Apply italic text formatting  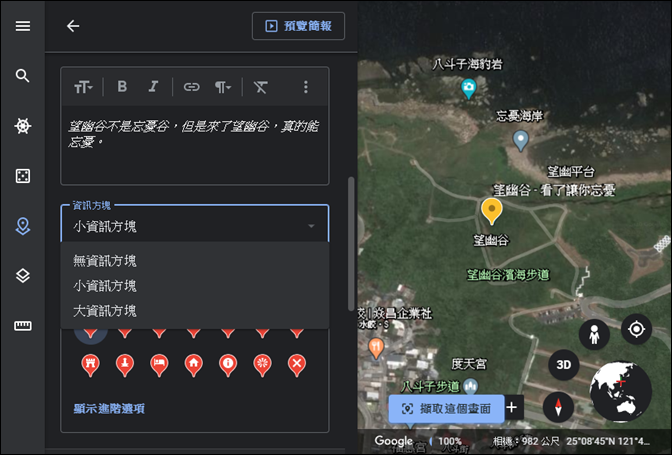click(153, 87)
